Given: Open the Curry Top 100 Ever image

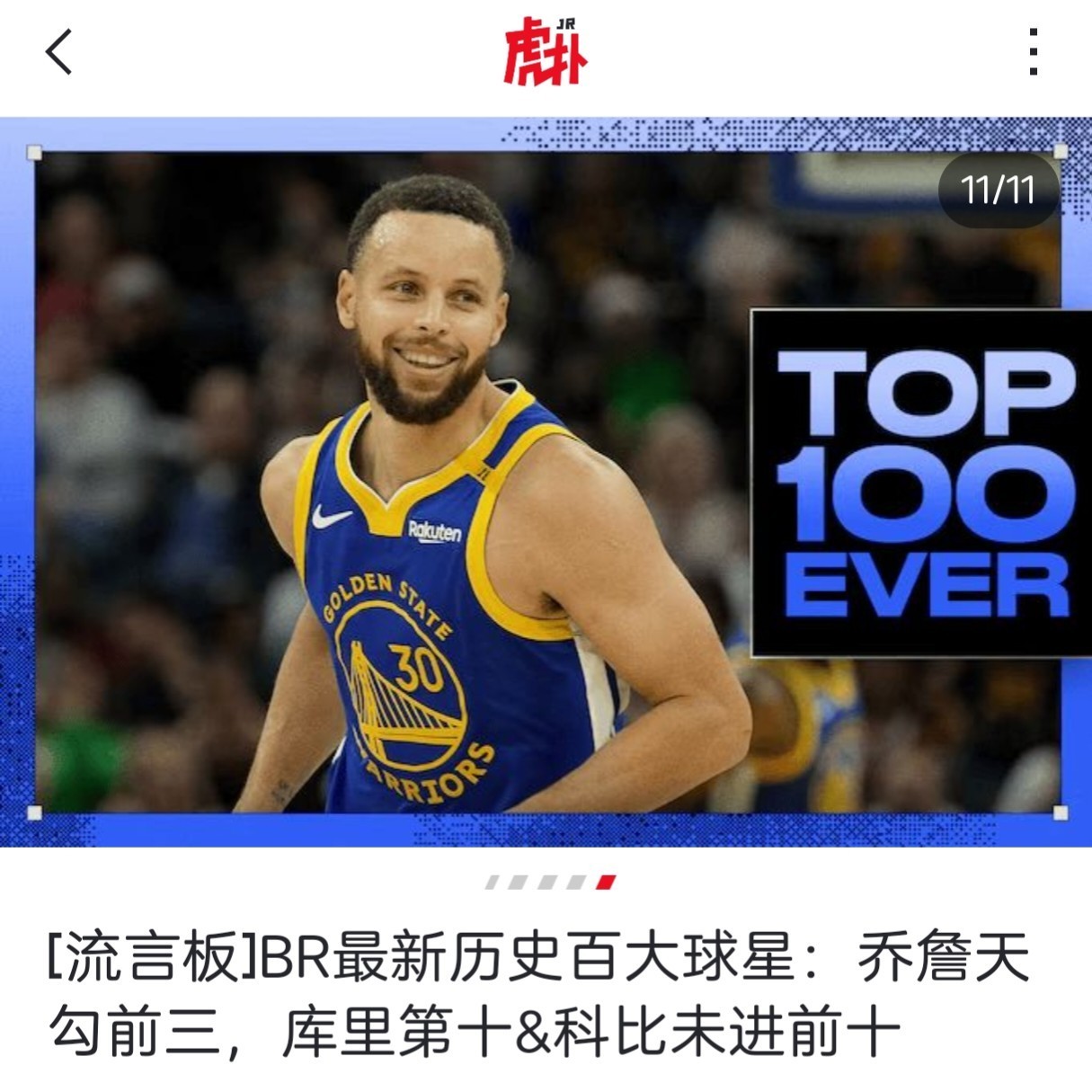Looking at the screenshot, I should [x=546, y=483].
